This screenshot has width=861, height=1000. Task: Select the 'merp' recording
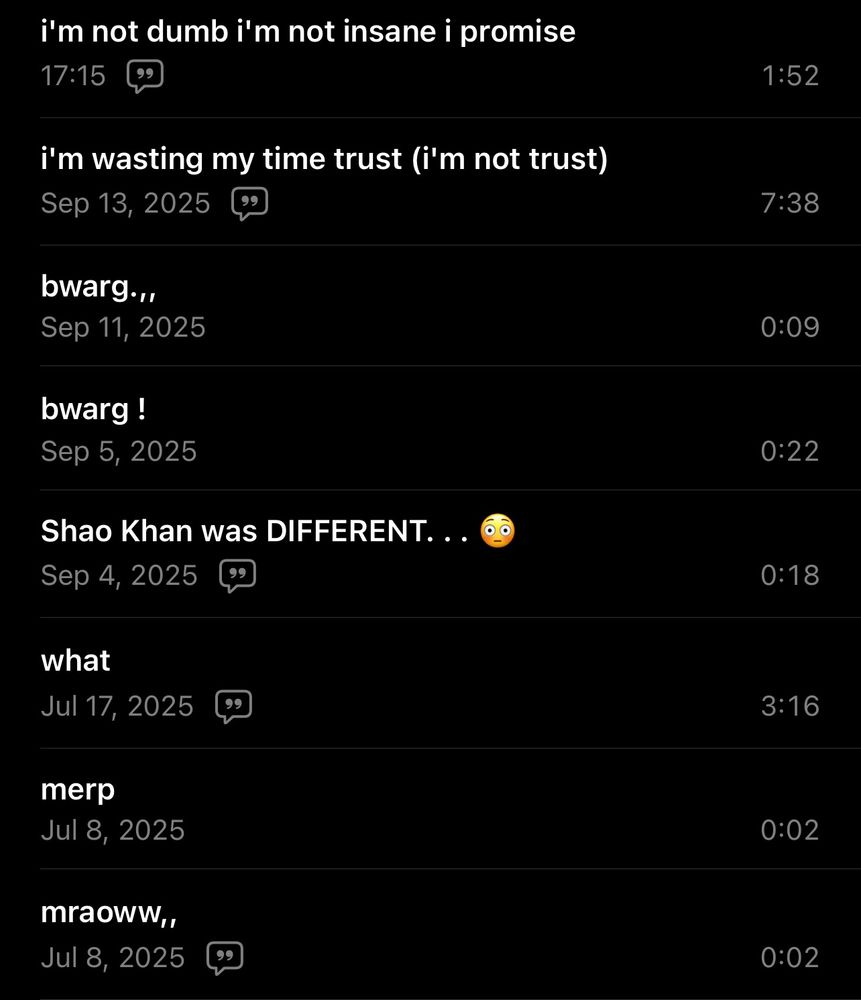click(78, 790)
